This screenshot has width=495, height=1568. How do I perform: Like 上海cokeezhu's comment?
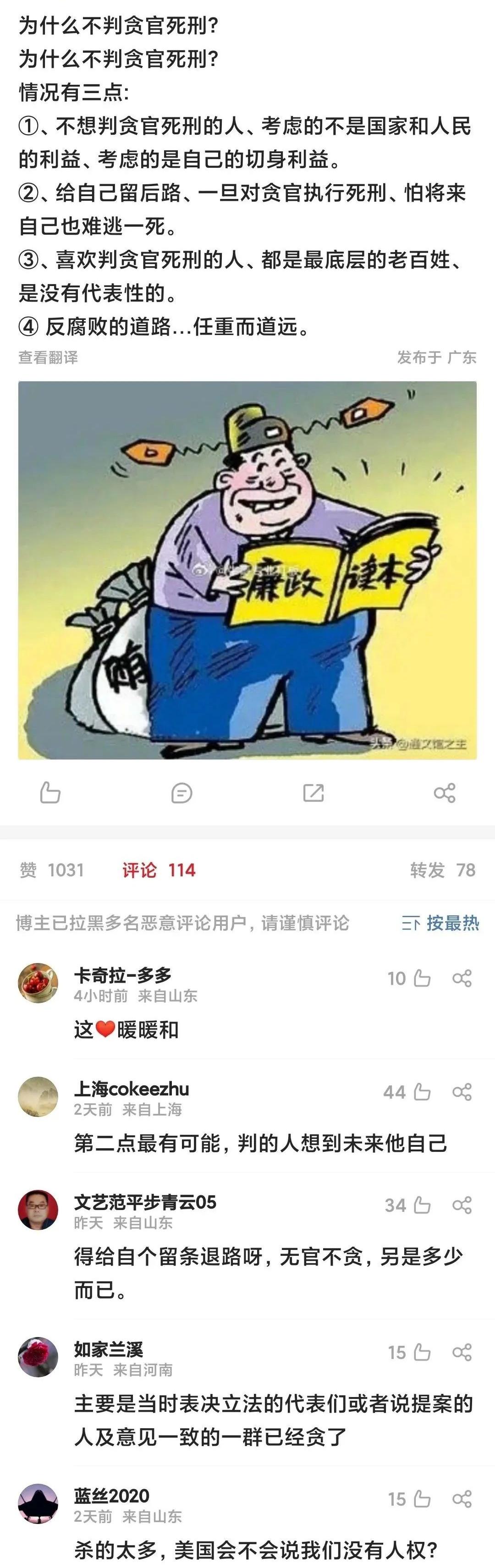point(422,1092)
